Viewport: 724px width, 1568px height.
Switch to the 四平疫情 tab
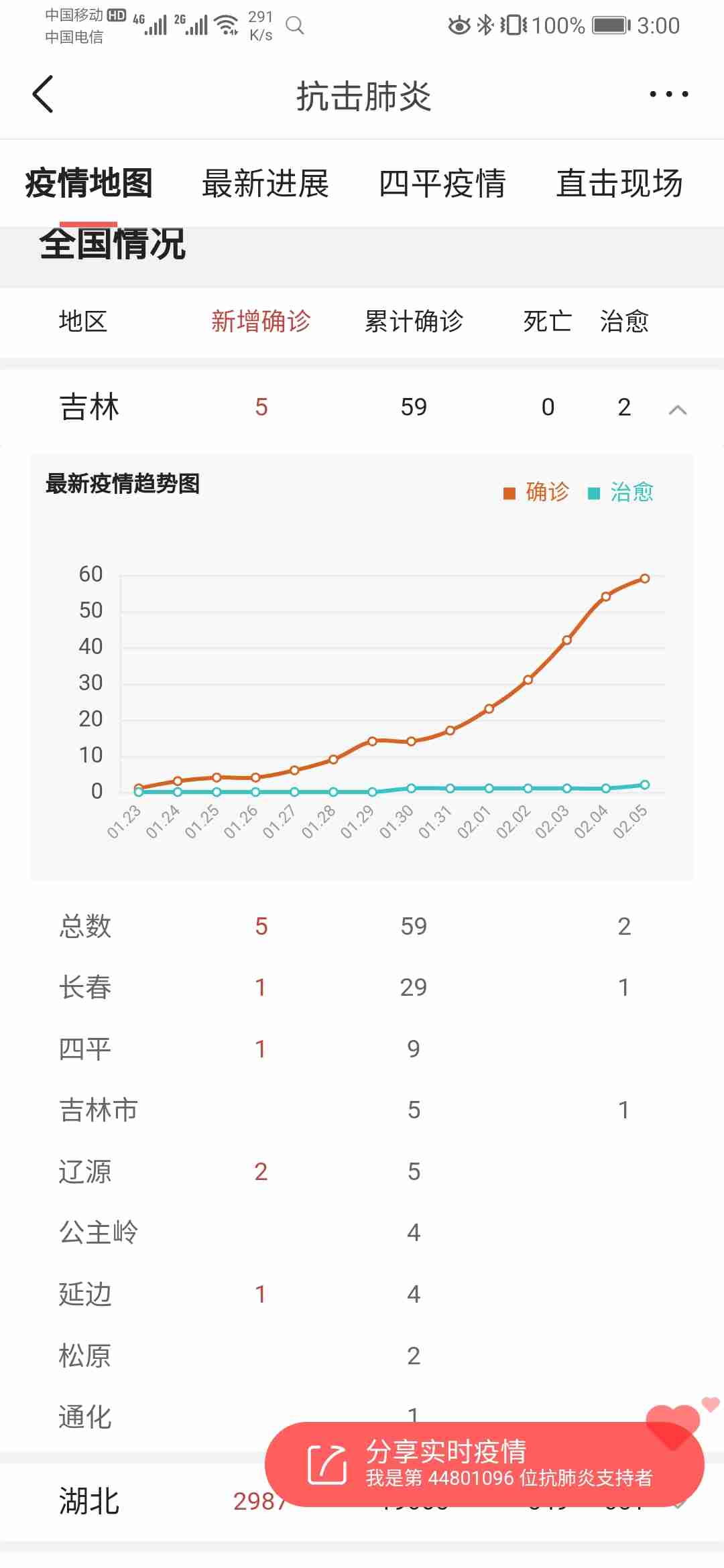442,184
